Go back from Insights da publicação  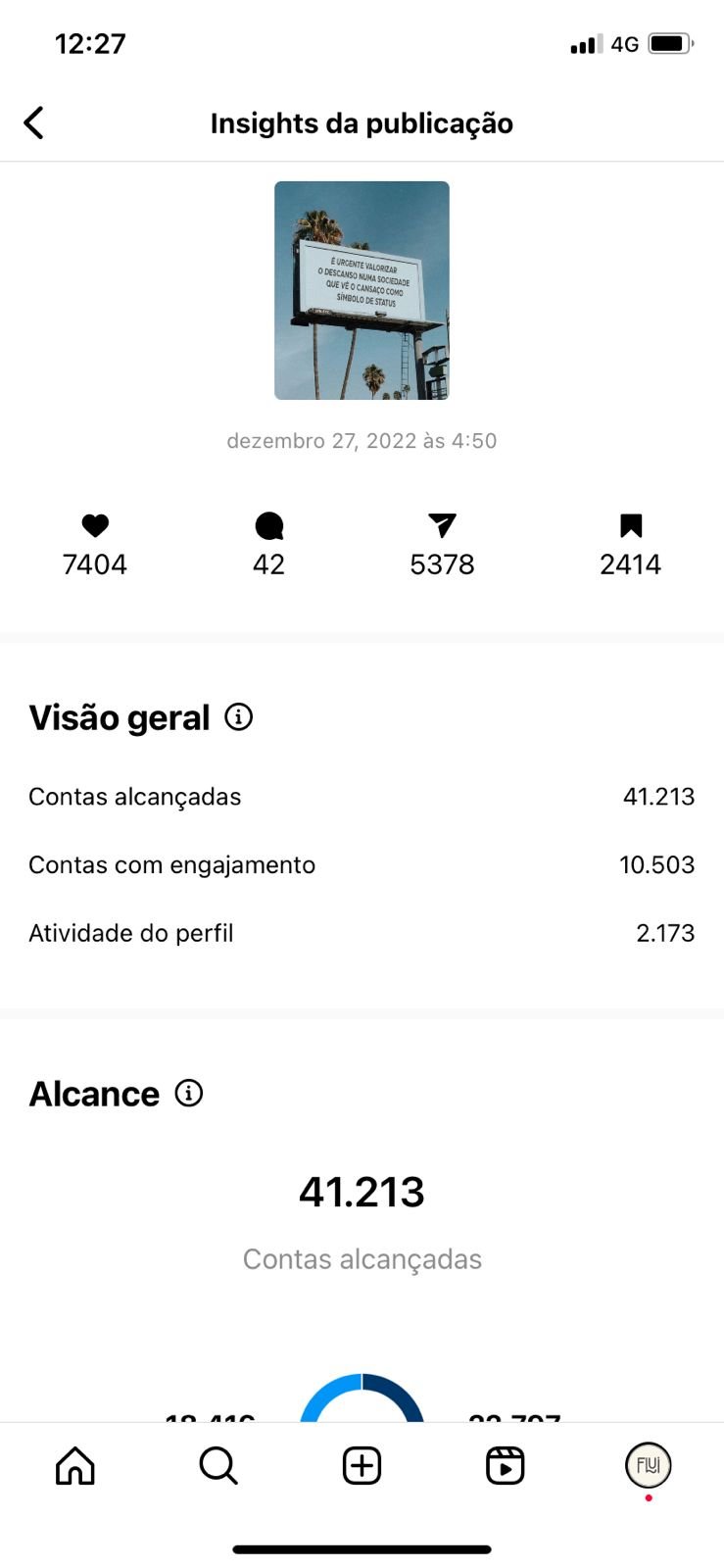point(34,123)
